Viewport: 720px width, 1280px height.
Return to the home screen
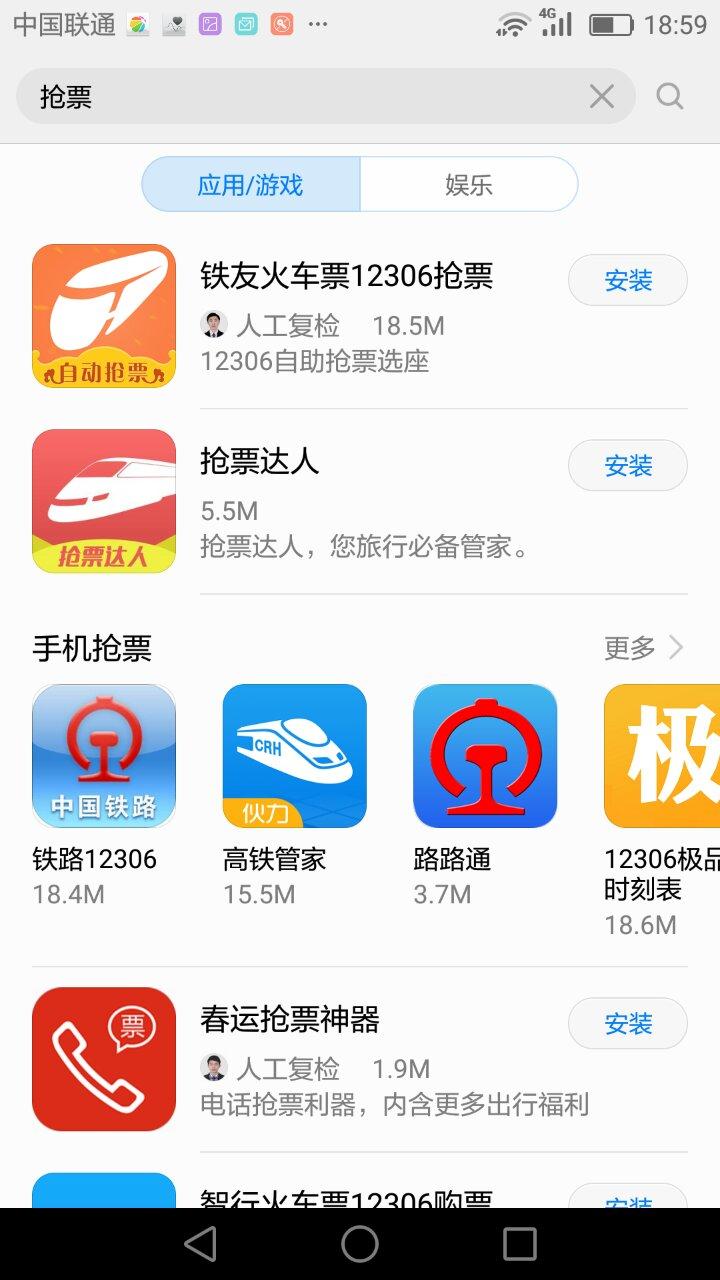tap(360, 1244)
